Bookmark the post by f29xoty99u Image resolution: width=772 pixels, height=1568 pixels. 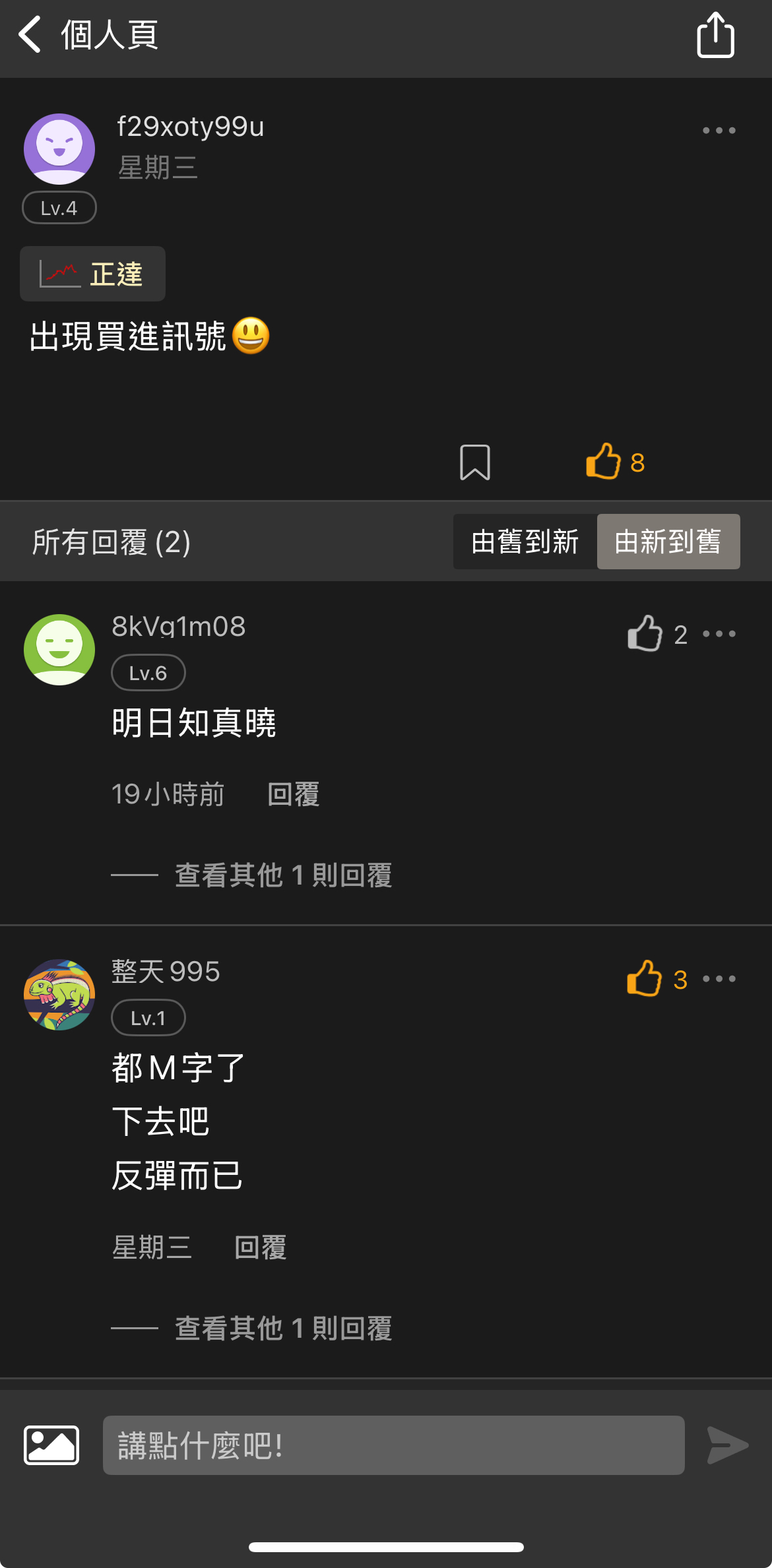pos(474,462)
